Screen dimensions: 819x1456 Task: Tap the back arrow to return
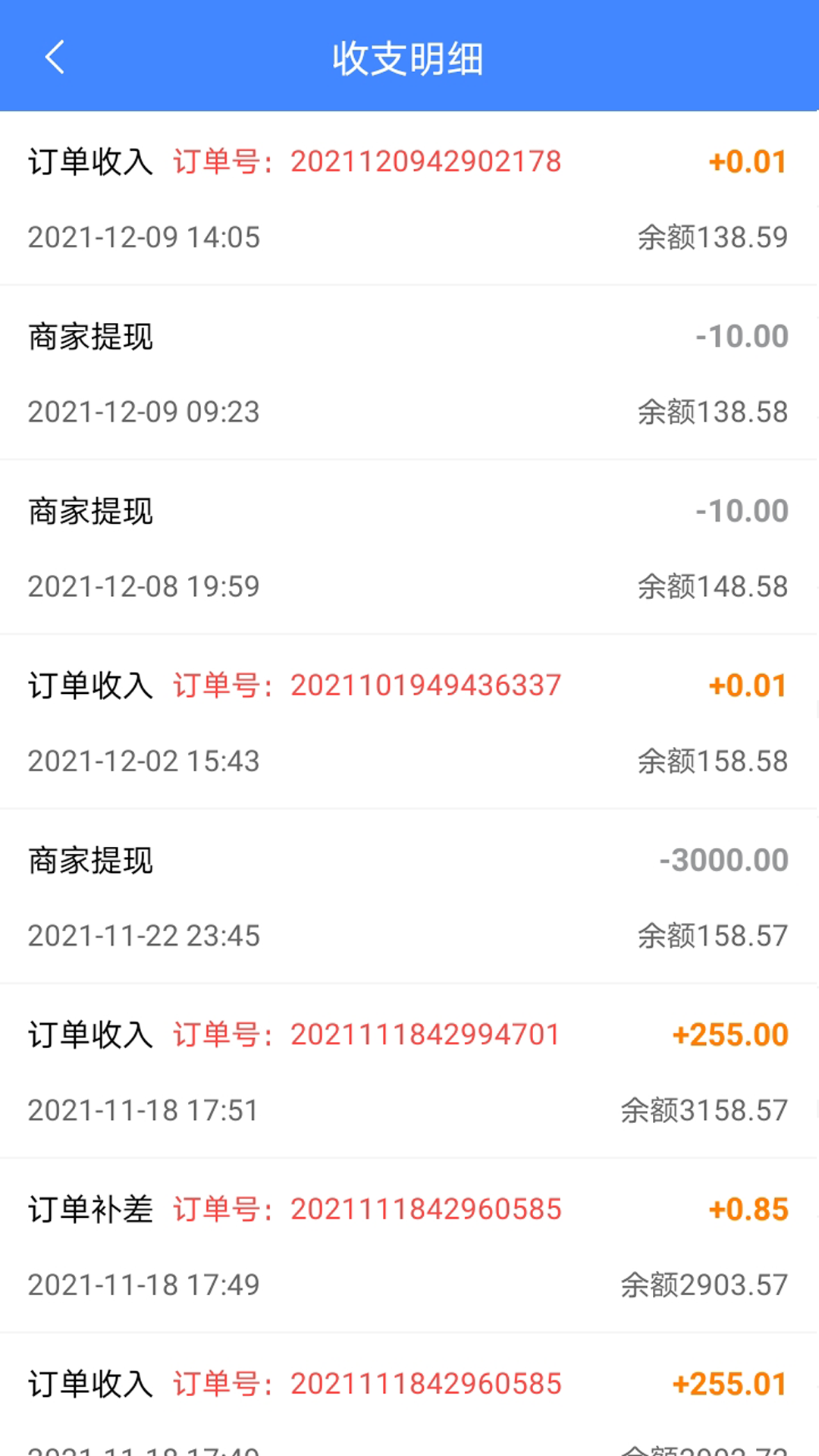(54, 58)
